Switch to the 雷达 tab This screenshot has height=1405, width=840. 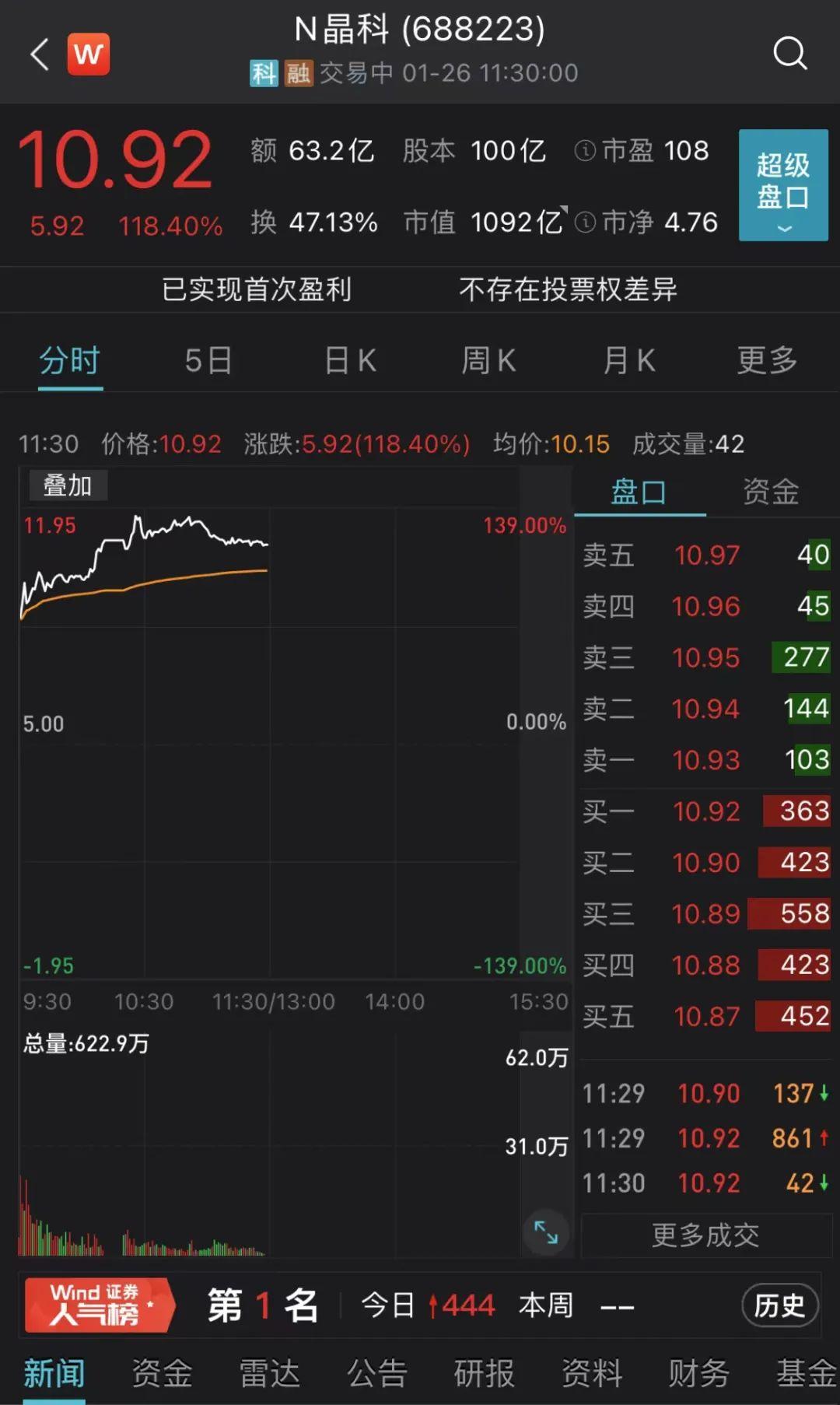point(269,1374)
